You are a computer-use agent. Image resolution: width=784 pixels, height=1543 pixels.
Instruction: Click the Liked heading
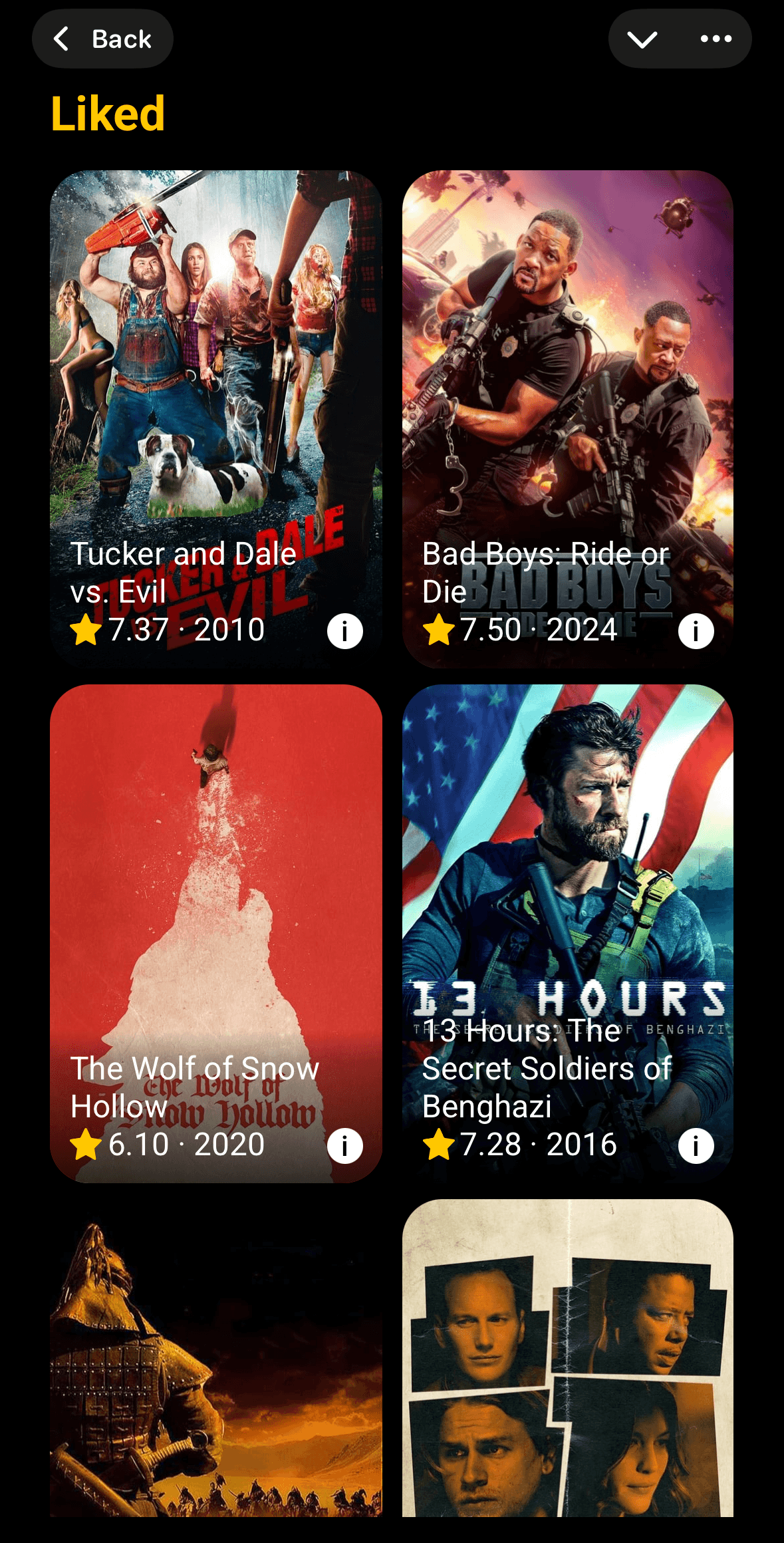pyautogui.click(x=108, y=113)
